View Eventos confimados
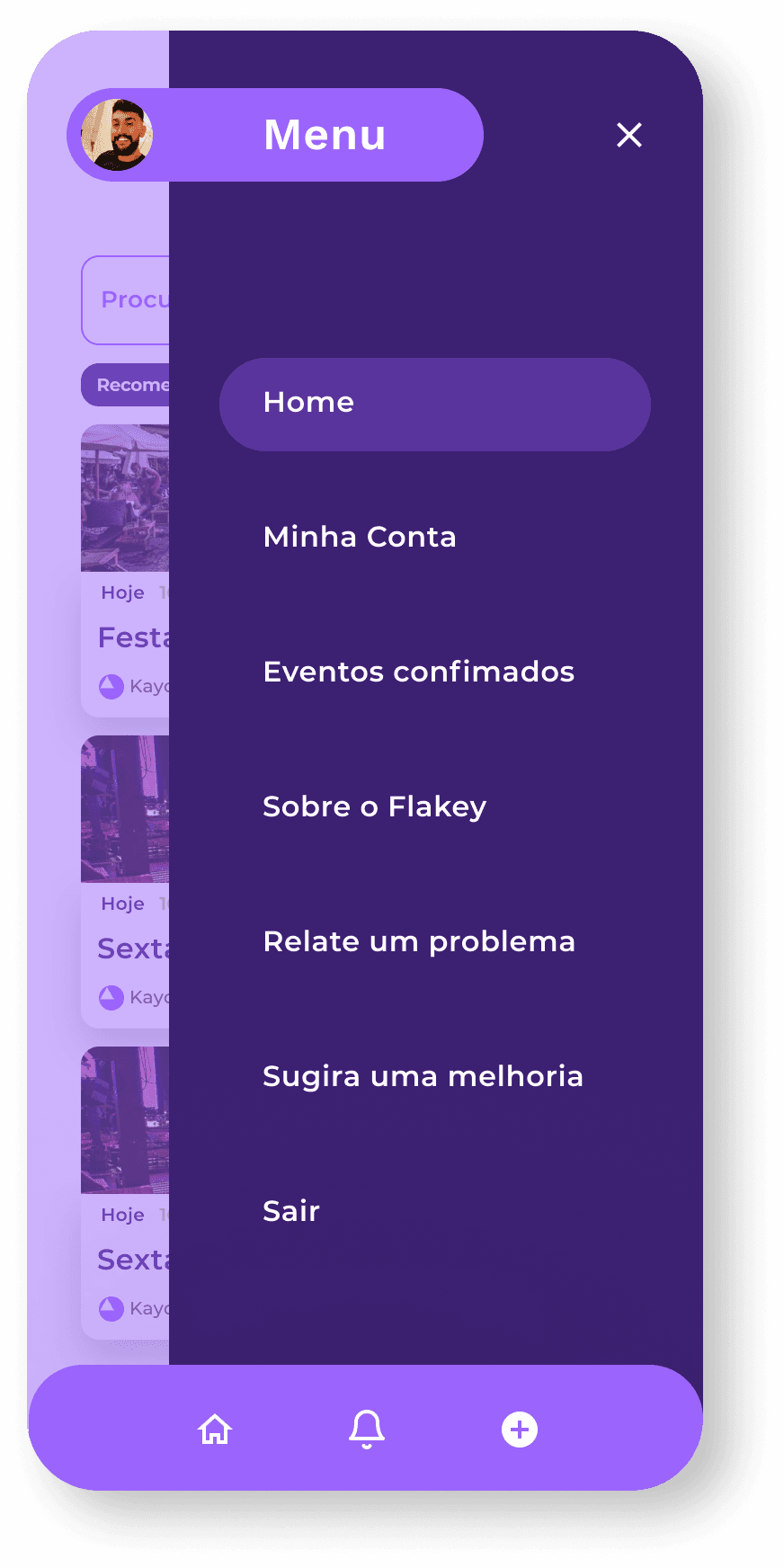Image resolution: width=784 pixels, height=1568 pixels. 418,672
